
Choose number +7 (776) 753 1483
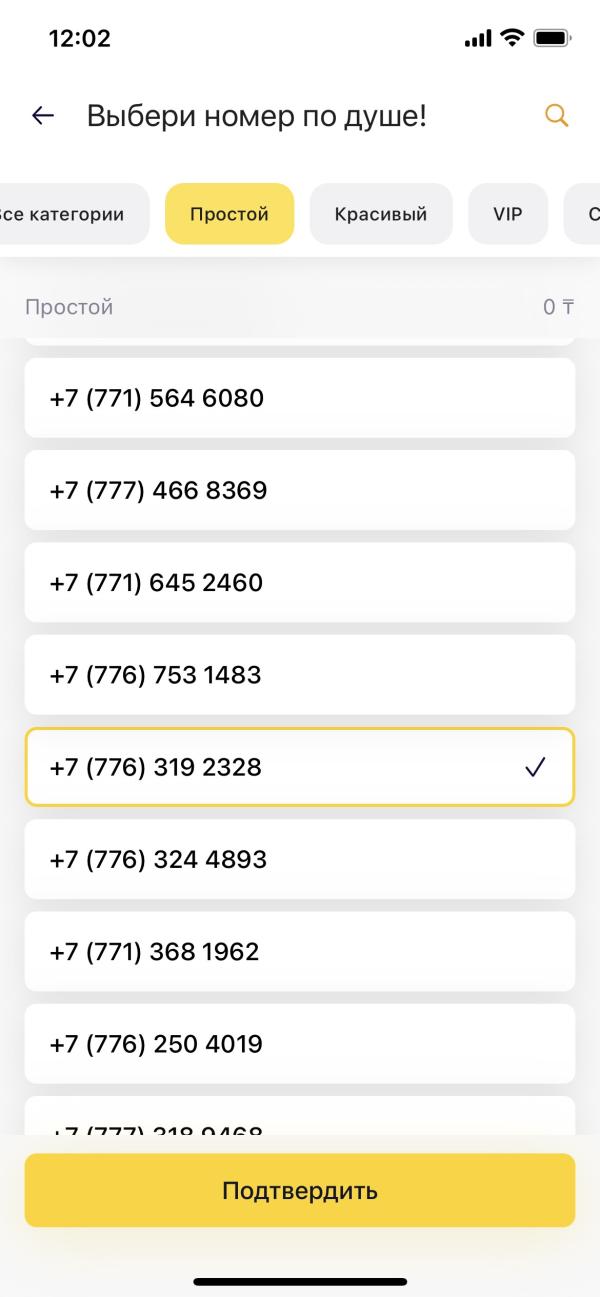coord(299,675)
